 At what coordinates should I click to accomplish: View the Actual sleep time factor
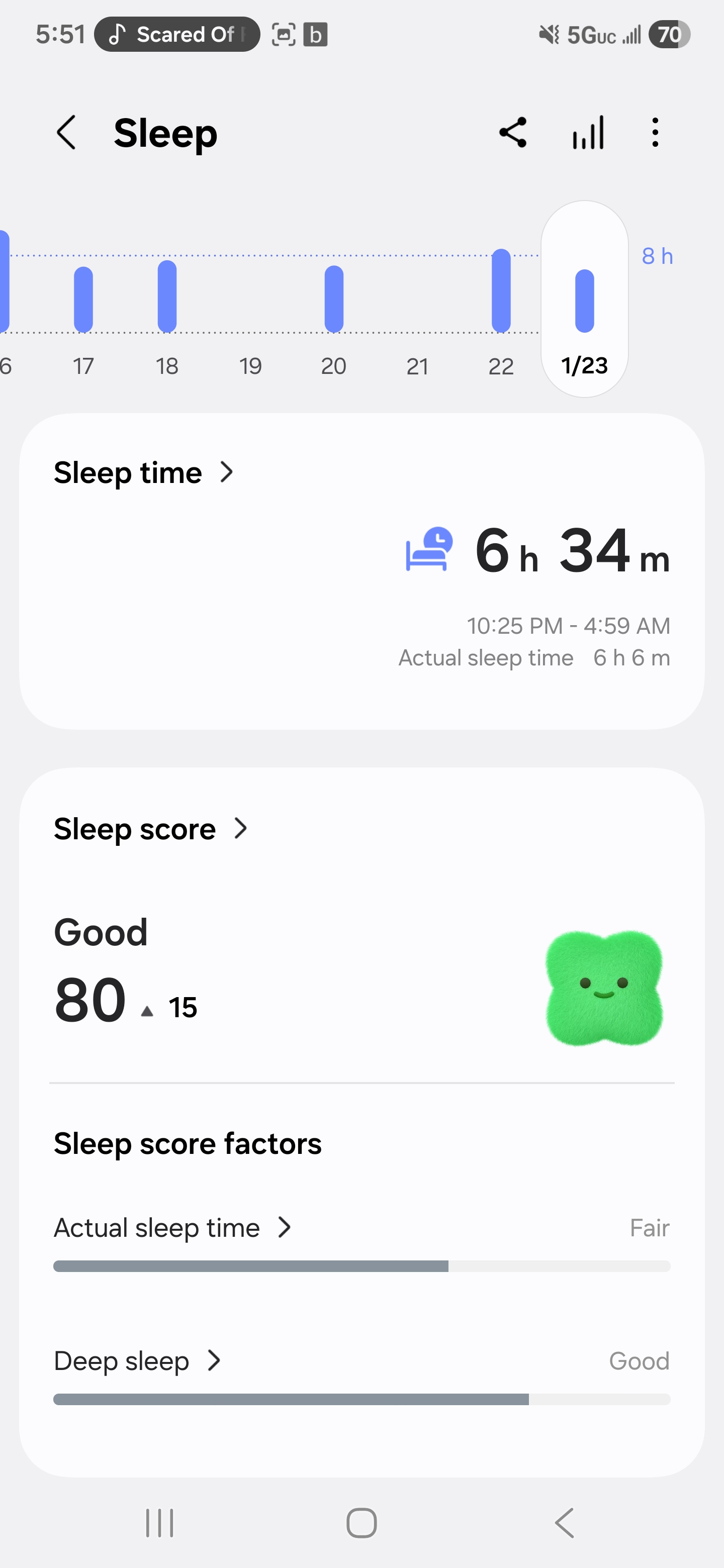172,1228
